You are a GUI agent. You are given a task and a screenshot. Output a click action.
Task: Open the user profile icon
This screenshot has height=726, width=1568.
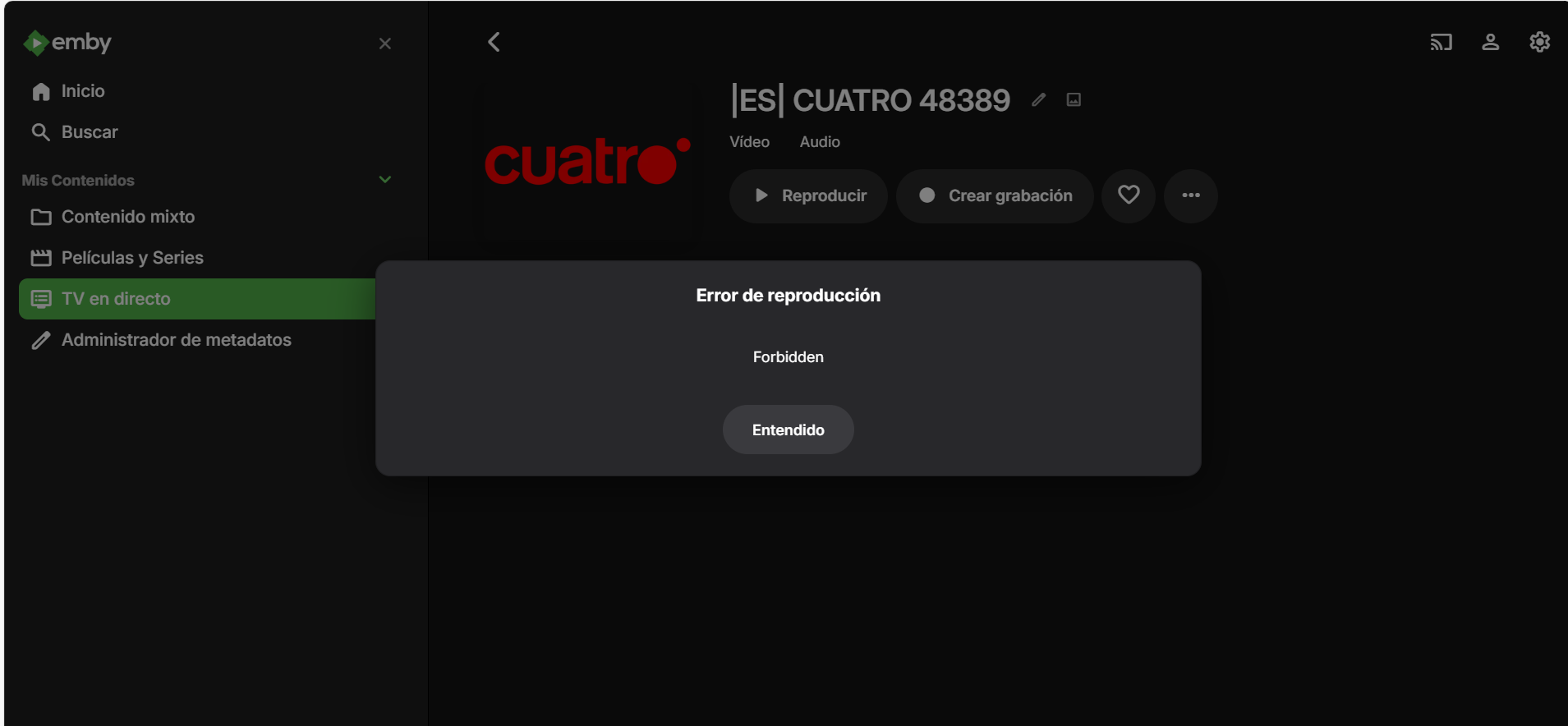[1490, 42]
